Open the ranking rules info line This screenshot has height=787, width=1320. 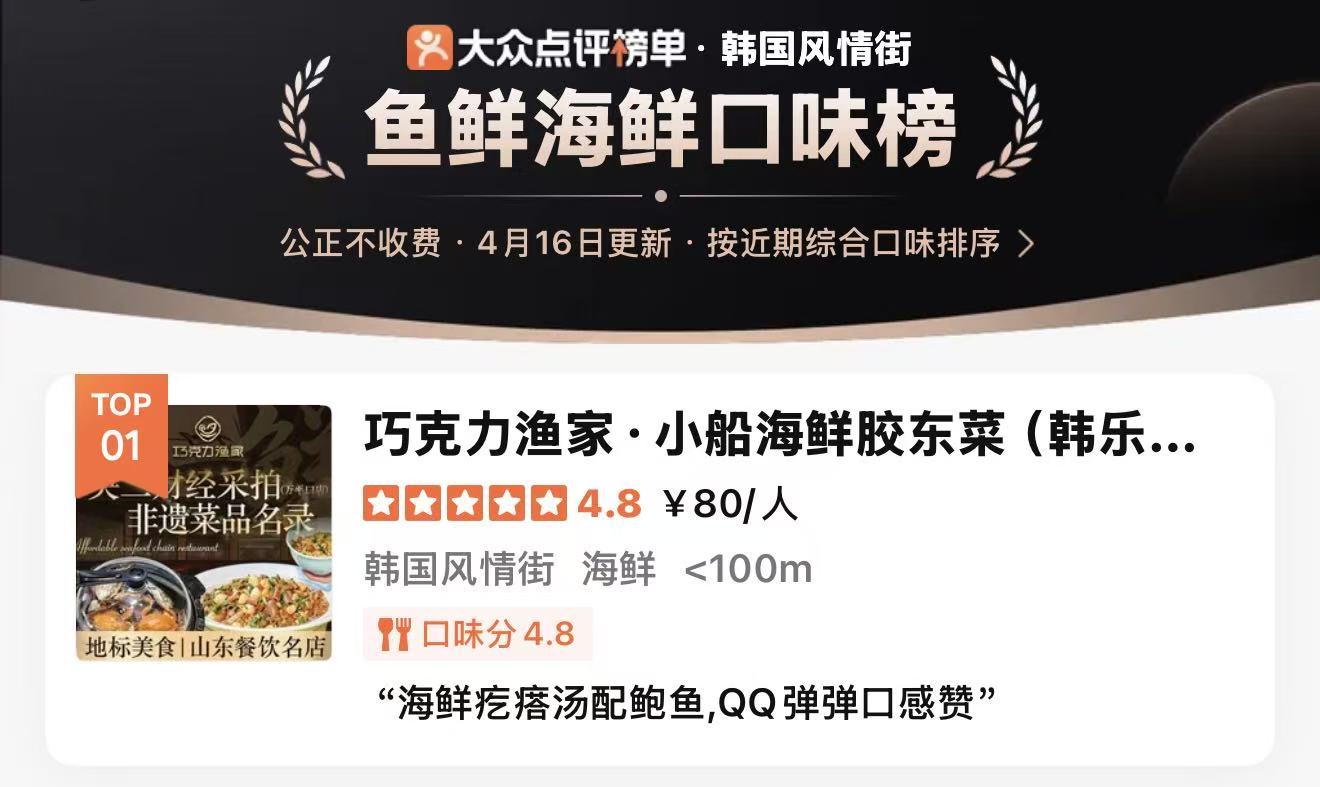point(657,243)
